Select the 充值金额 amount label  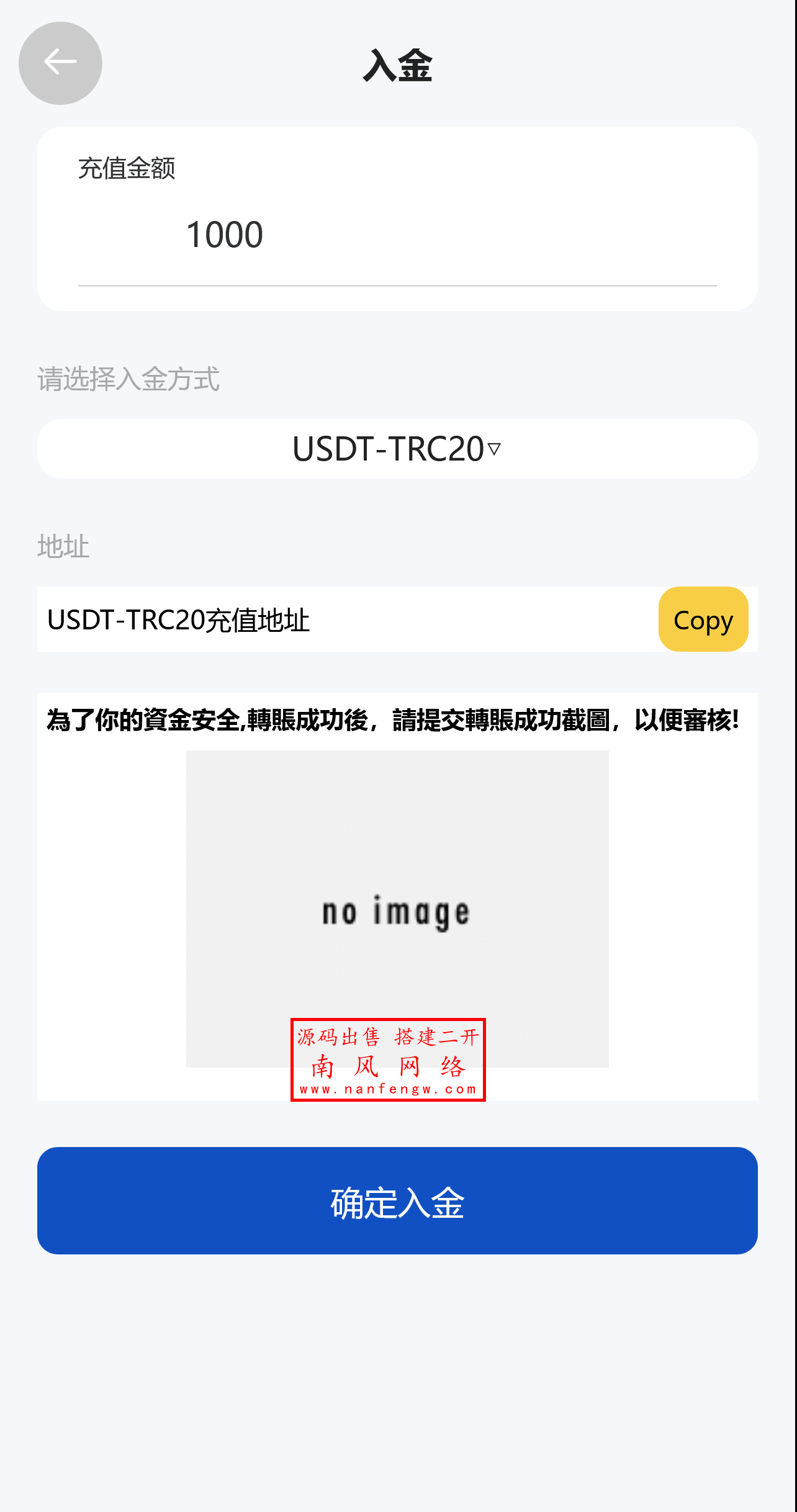click(x=127, y=168)
